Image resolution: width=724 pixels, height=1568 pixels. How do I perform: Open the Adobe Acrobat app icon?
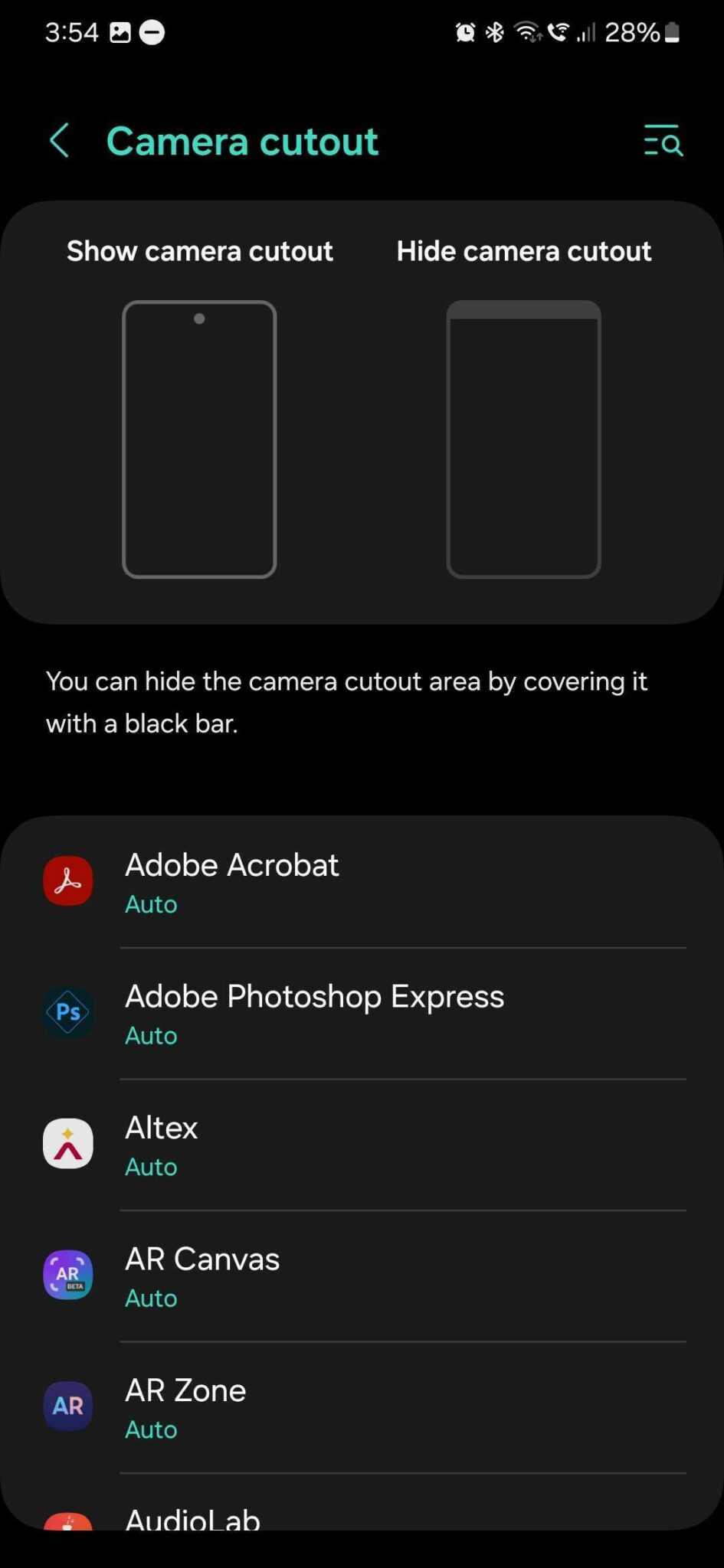(x=68, y=880)
